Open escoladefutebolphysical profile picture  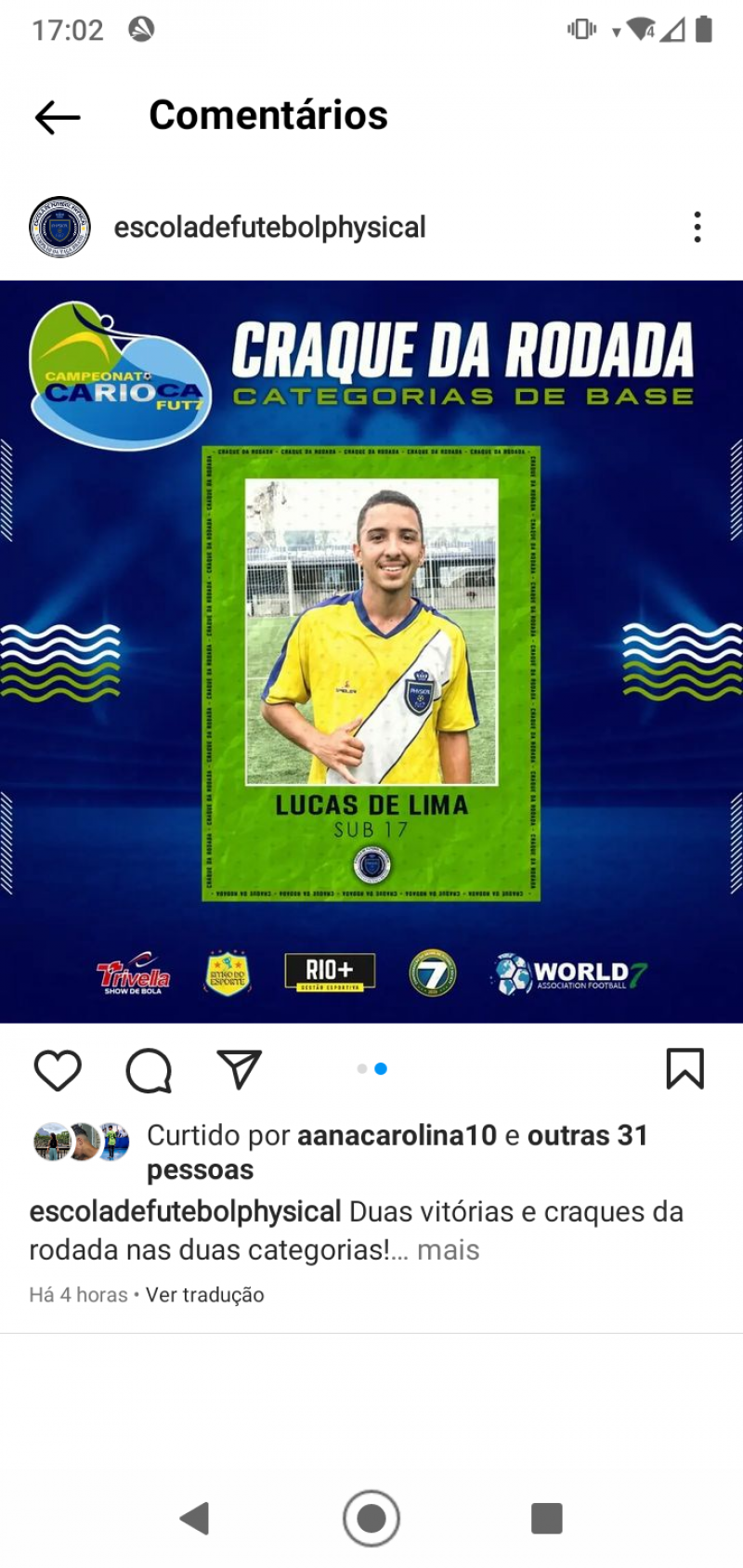60,227
